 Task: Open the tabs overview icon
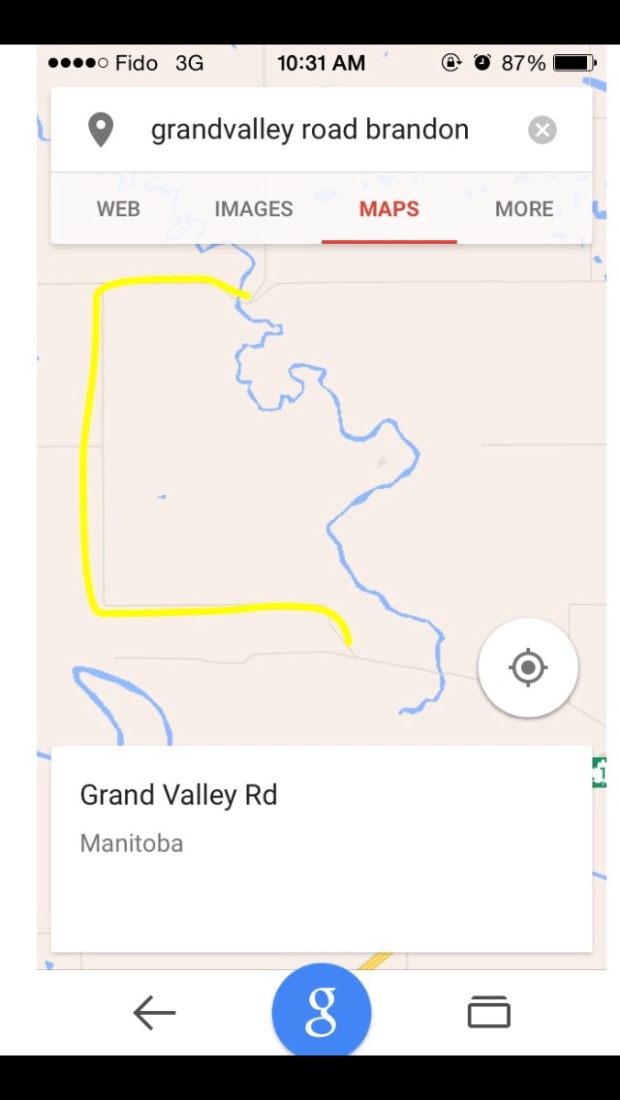click(488, 1012)
